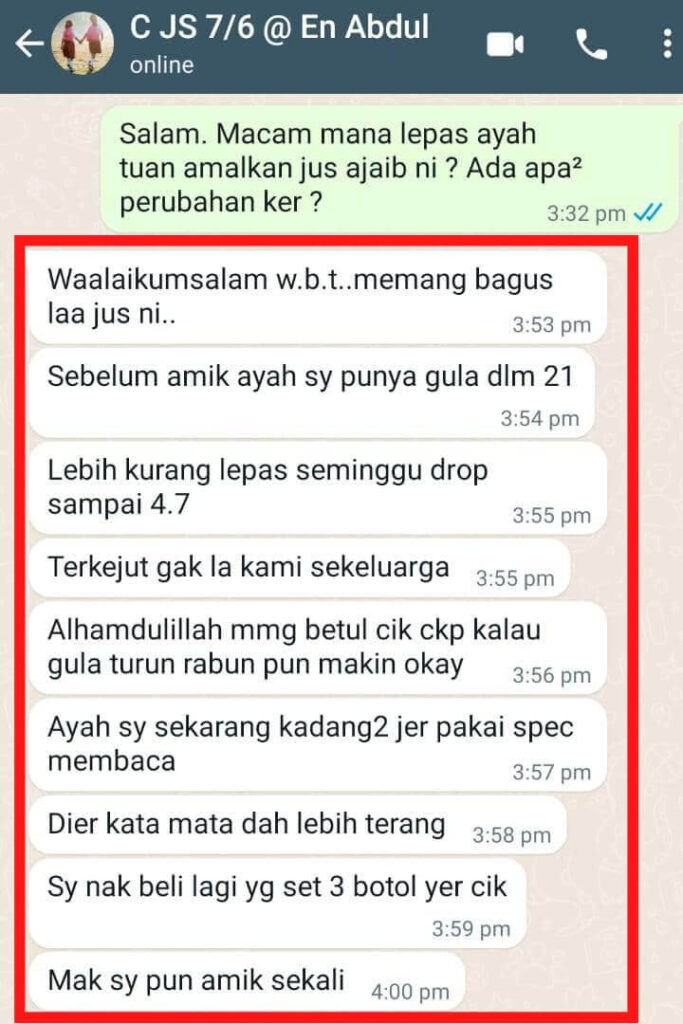The width and height of the screenshot is (683, 1024).
Task: View the contact's profile picture
Action: tap(83, 46)
